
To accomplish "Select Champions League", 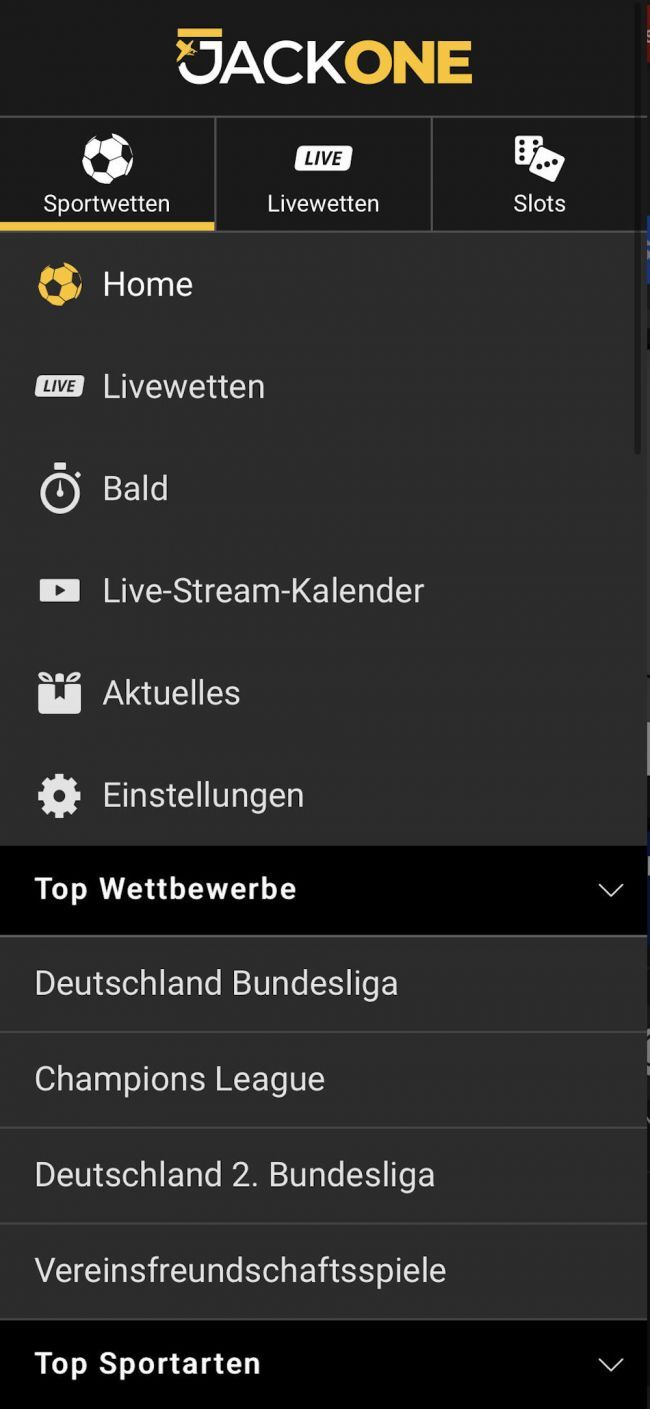I will coord(180,1079).
